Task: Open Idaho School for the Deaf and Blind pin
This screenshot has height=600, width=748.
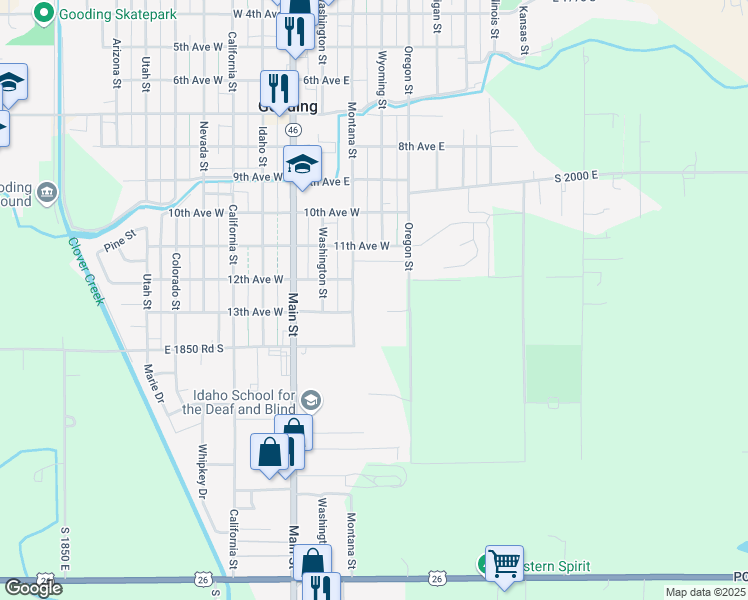Action: [x=311, y=401]
